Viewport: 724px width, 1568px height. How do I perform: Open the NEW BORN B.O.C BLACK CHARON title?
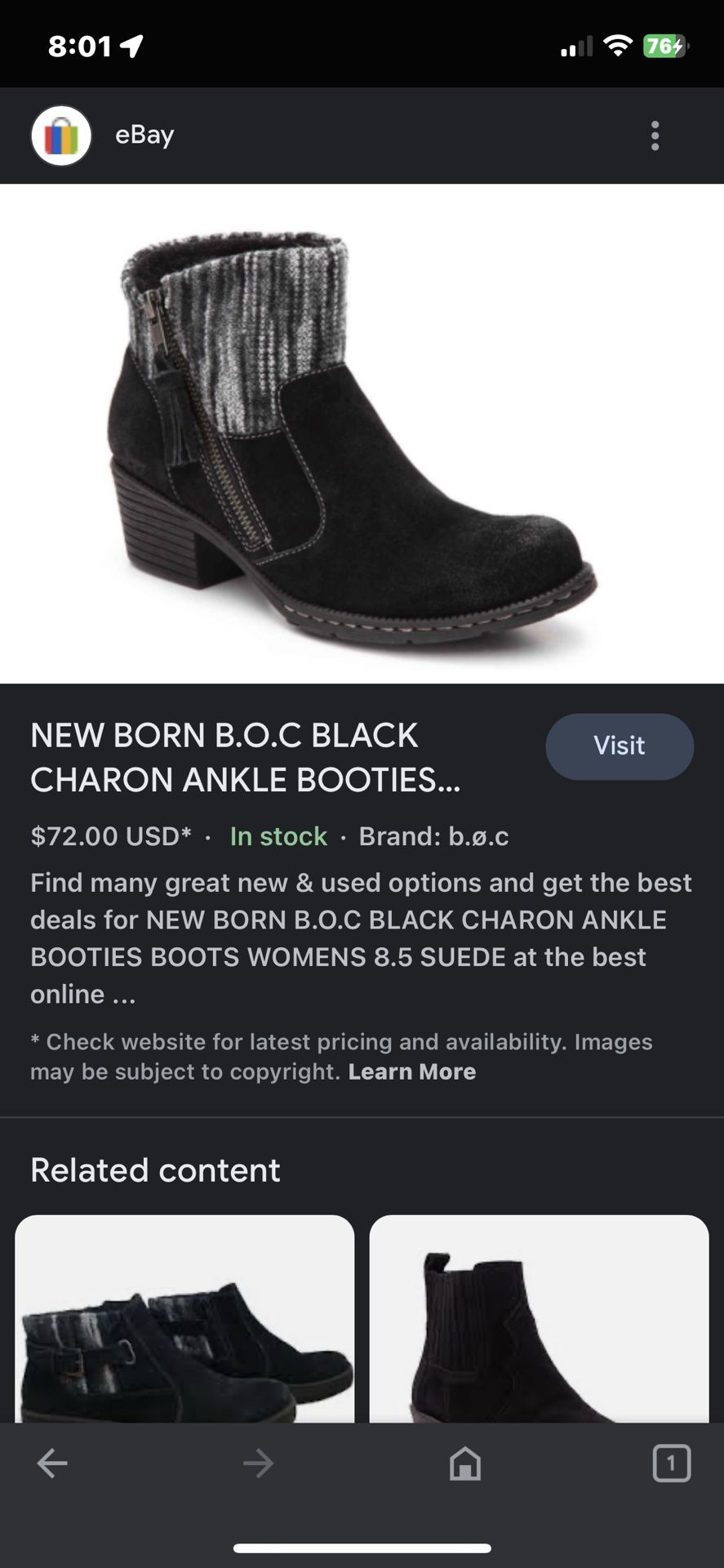246,757
